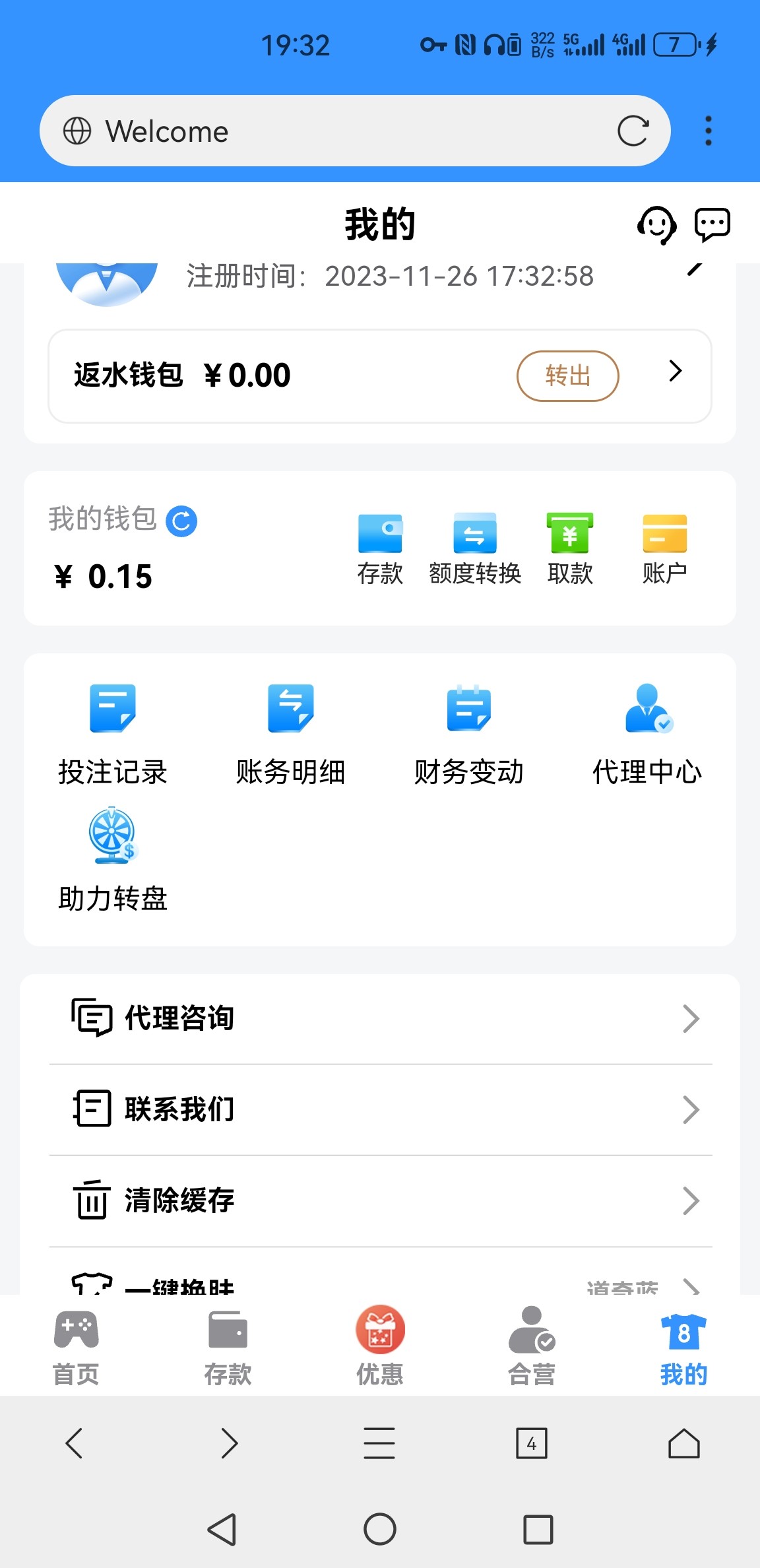This screenshot has height=1568, width=760.
Task: Open 额度转换 quota transfer
Action: 475,549
